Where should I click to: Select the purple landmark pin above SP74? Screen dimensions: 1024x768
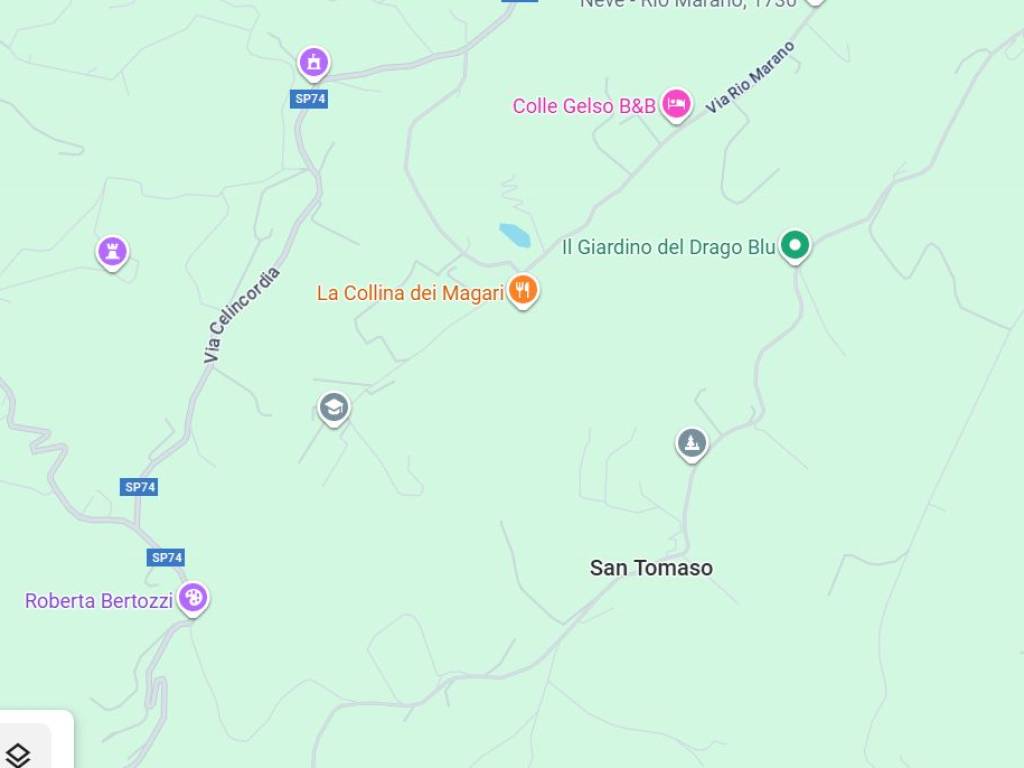314,63
